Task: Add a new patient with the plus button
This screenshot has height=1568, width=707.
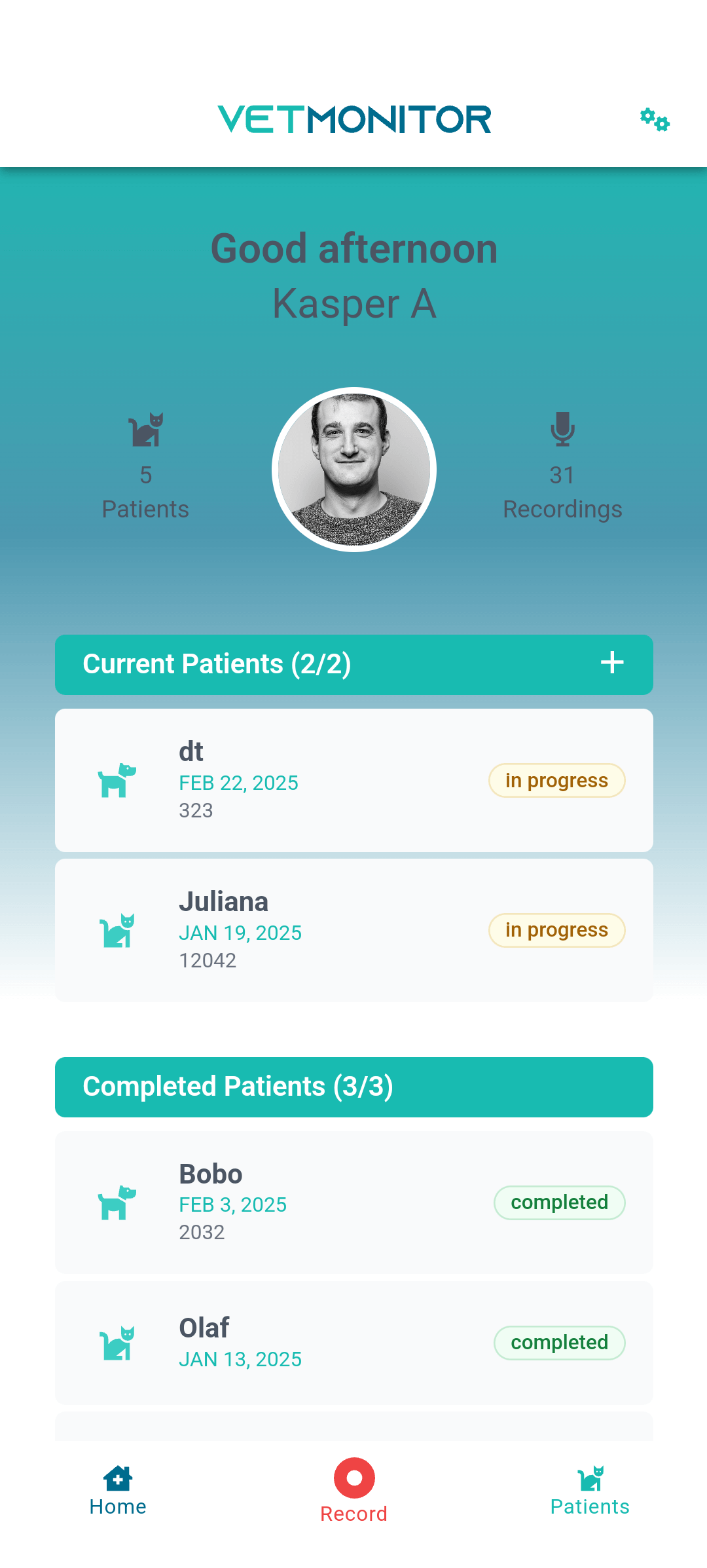Action: pos(613,663)
